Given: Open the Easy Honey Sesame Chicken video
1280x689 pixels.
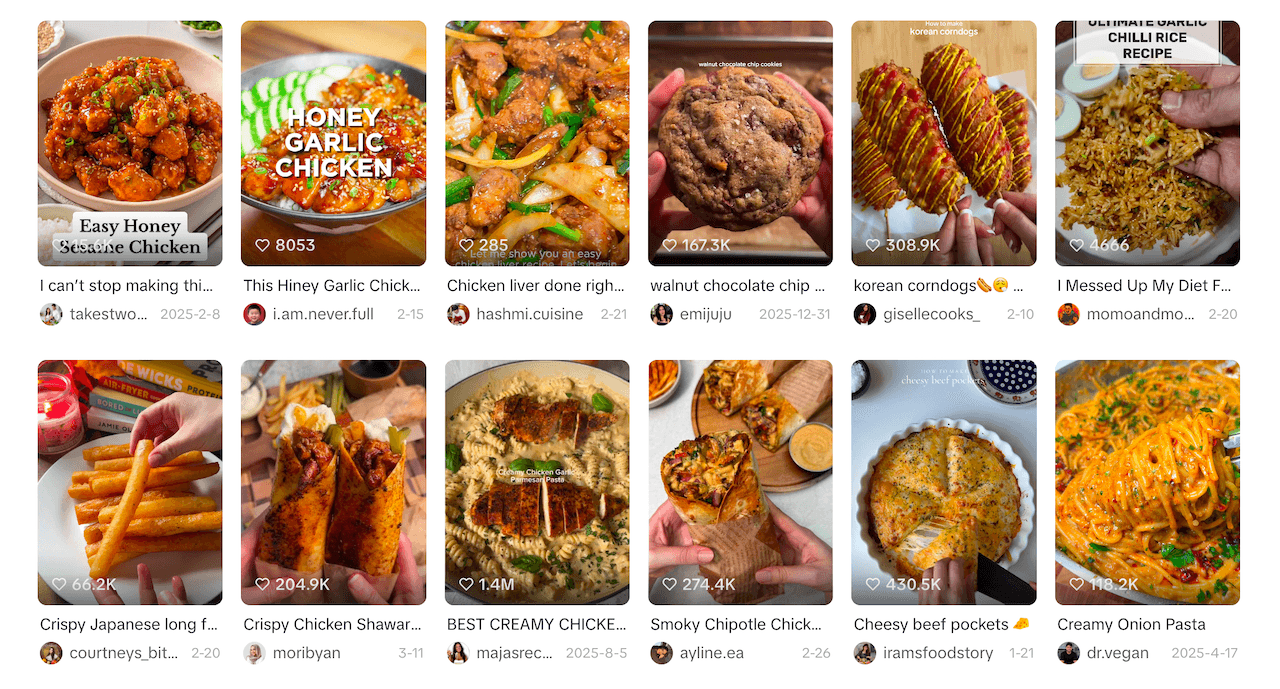Looking at the screenshot, I should click(130, 143).
